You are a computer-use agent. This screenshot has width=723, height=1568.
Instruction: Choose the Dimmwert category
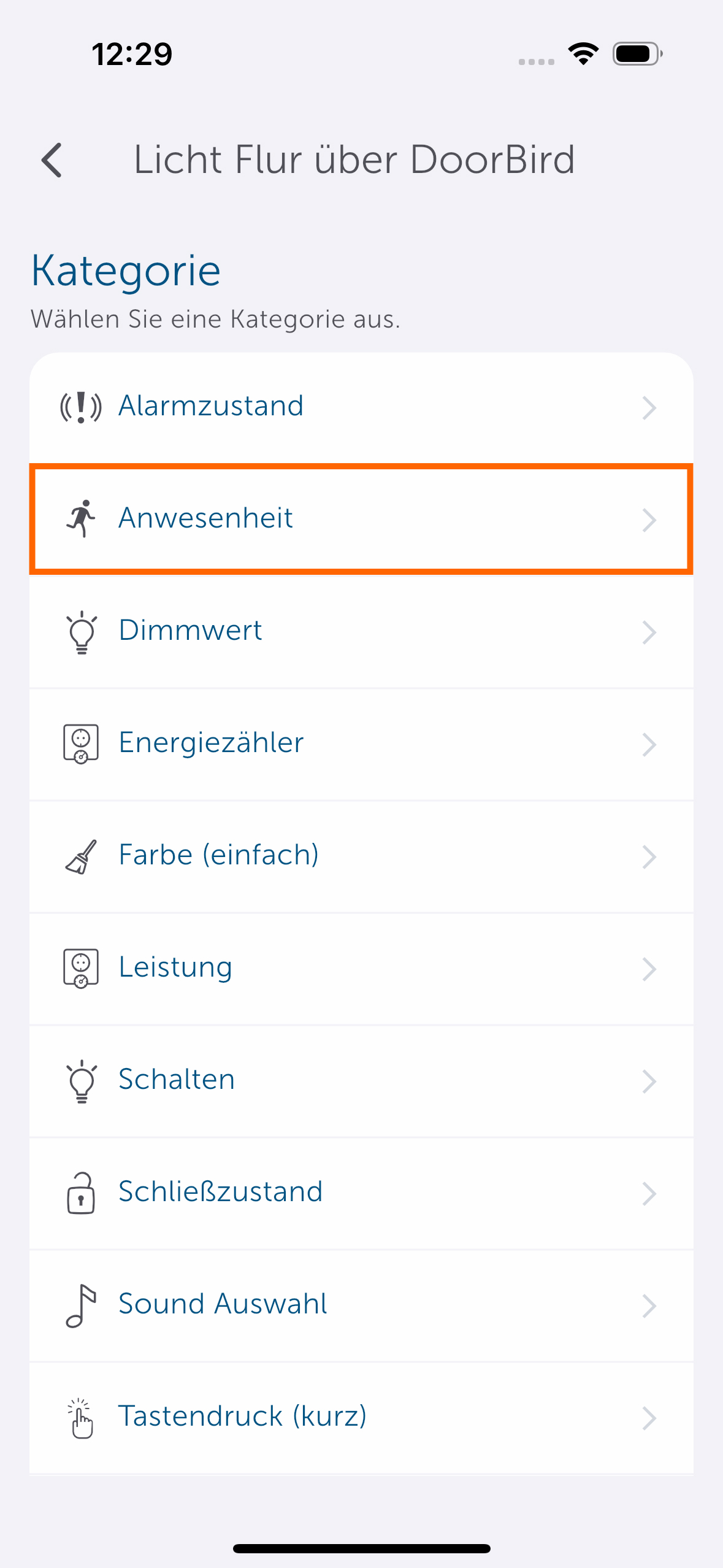361,631
